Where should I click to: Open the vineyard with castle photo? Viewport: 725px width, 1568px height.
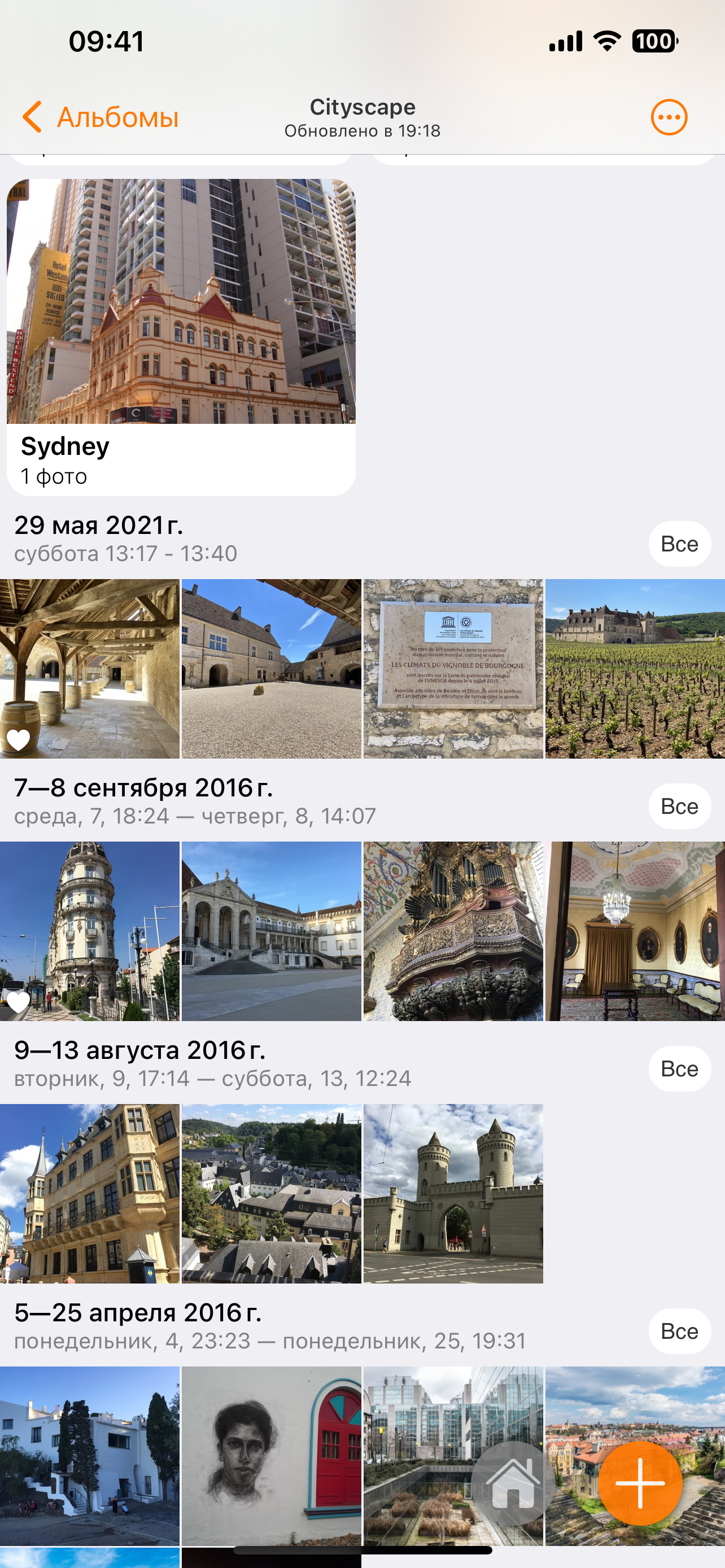point(635,668)
